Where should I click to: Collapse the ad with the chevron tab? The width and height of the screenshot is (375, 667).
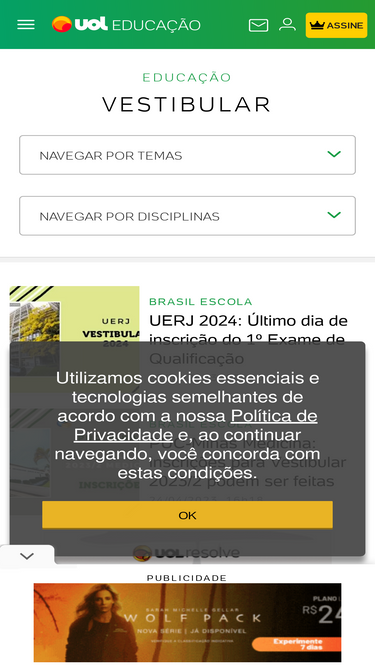tap(27, 556)
